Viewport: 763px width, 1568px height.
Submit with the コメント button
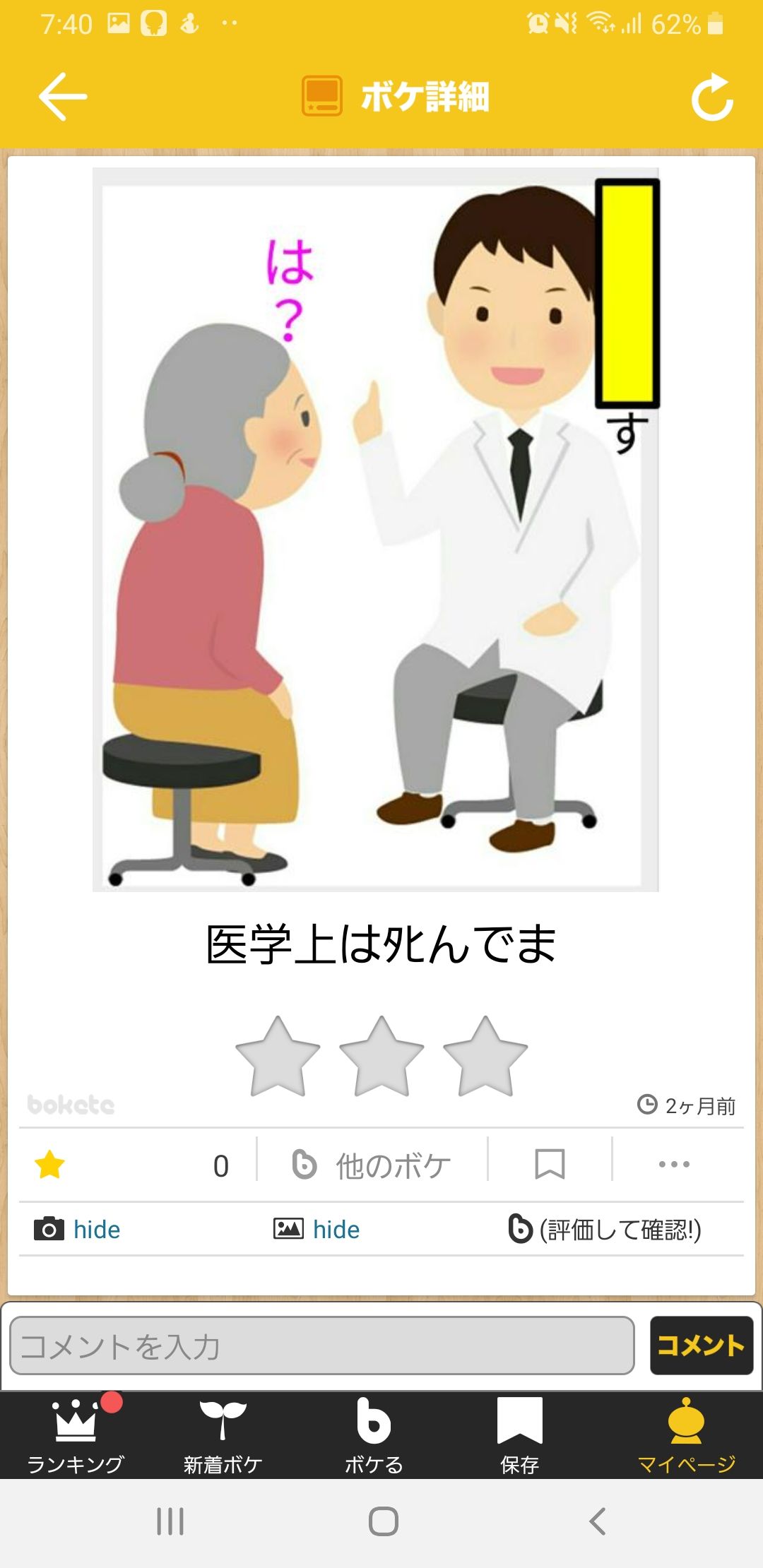click(x=701, y=1346)
